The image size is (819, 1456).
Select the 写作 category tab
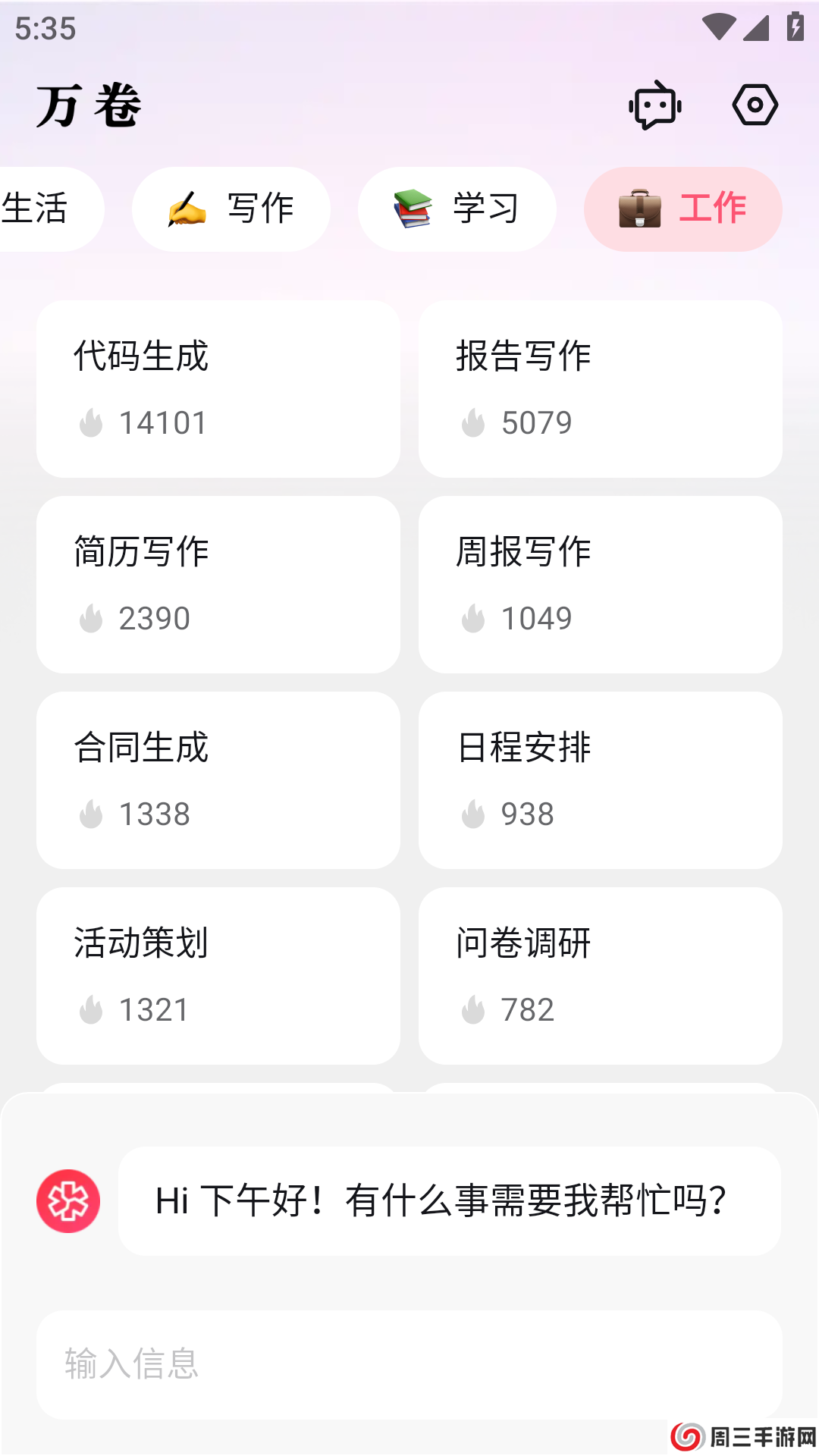click(x=231, y=209)
